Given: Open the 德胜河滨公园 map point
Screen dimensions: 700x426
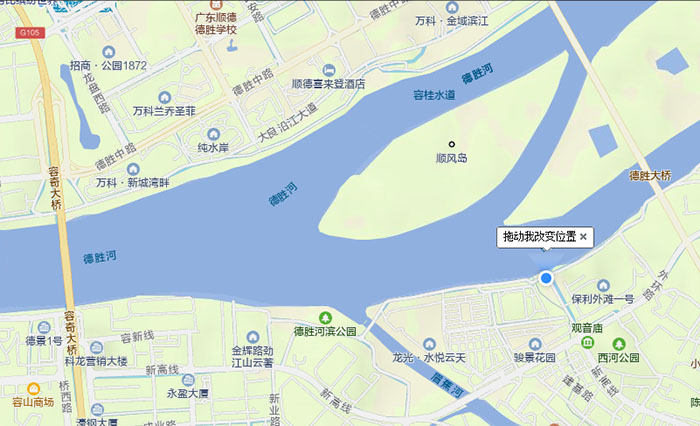Looking at the screenshot, I should [x=325, y=318].
